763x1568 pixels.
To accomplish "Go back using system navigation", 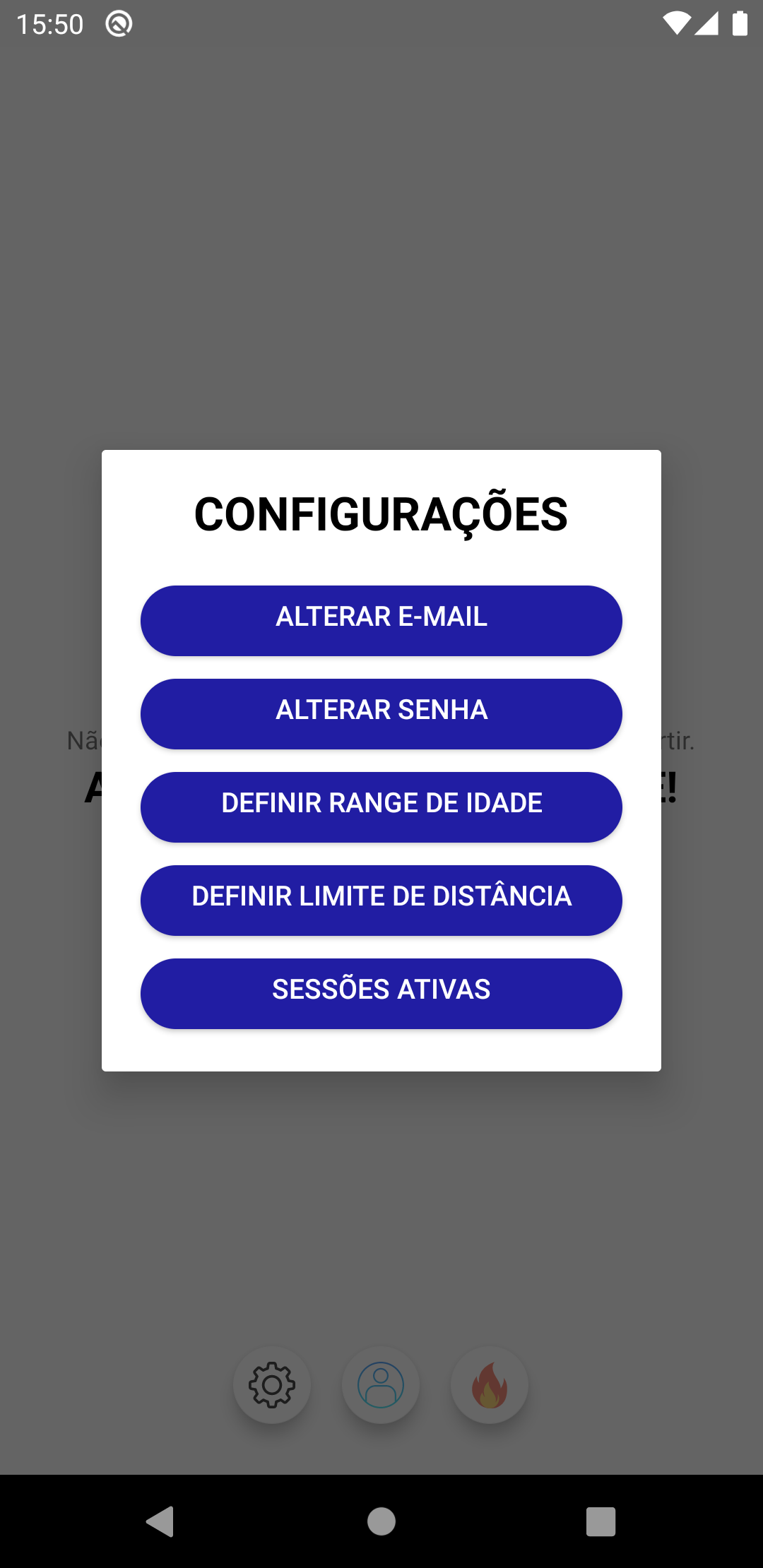I will point(160,1521).
